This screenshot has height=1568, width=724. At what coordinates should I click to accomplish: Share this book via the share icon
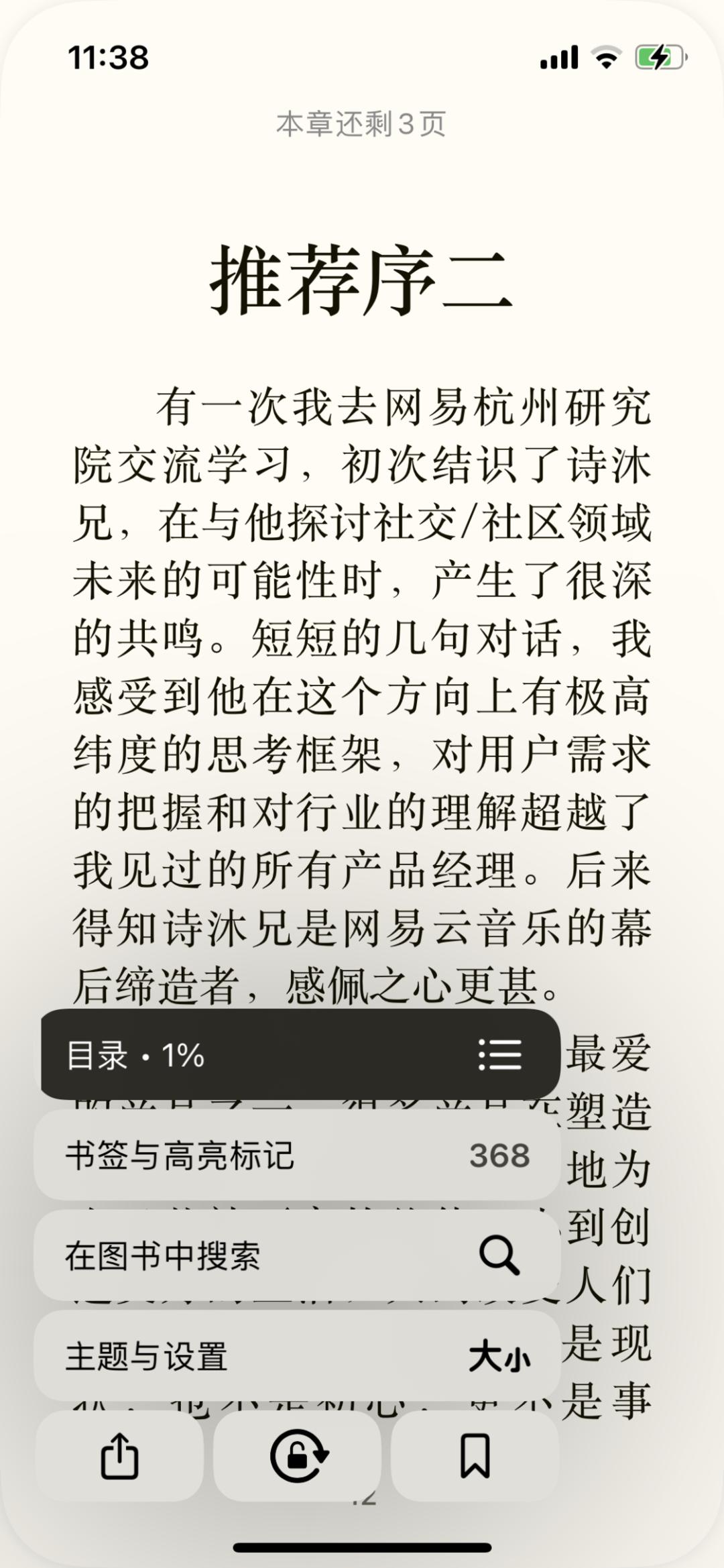[x=119, y=1456]
